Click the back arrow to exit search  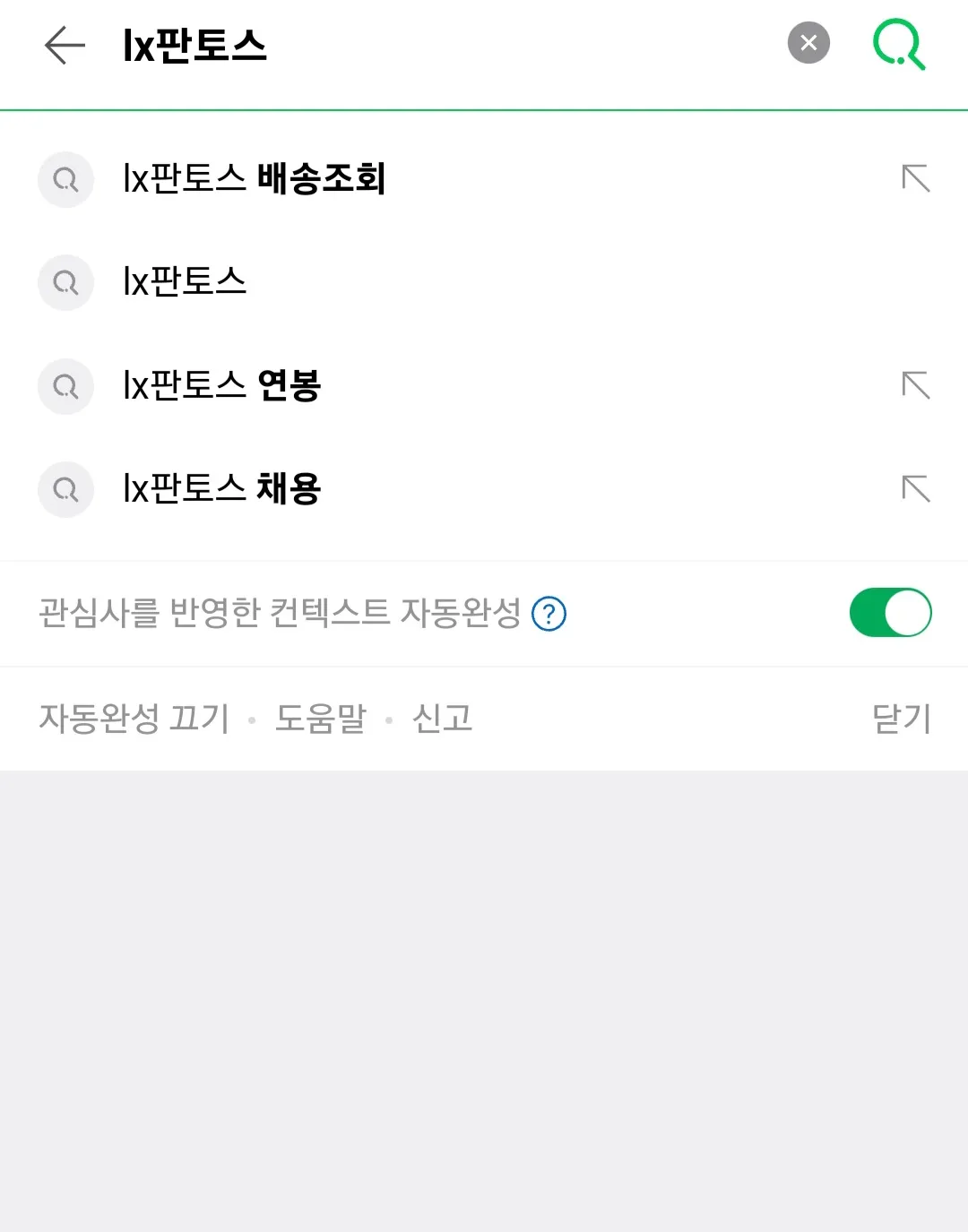pyautogui.click(x=63, y=46)
